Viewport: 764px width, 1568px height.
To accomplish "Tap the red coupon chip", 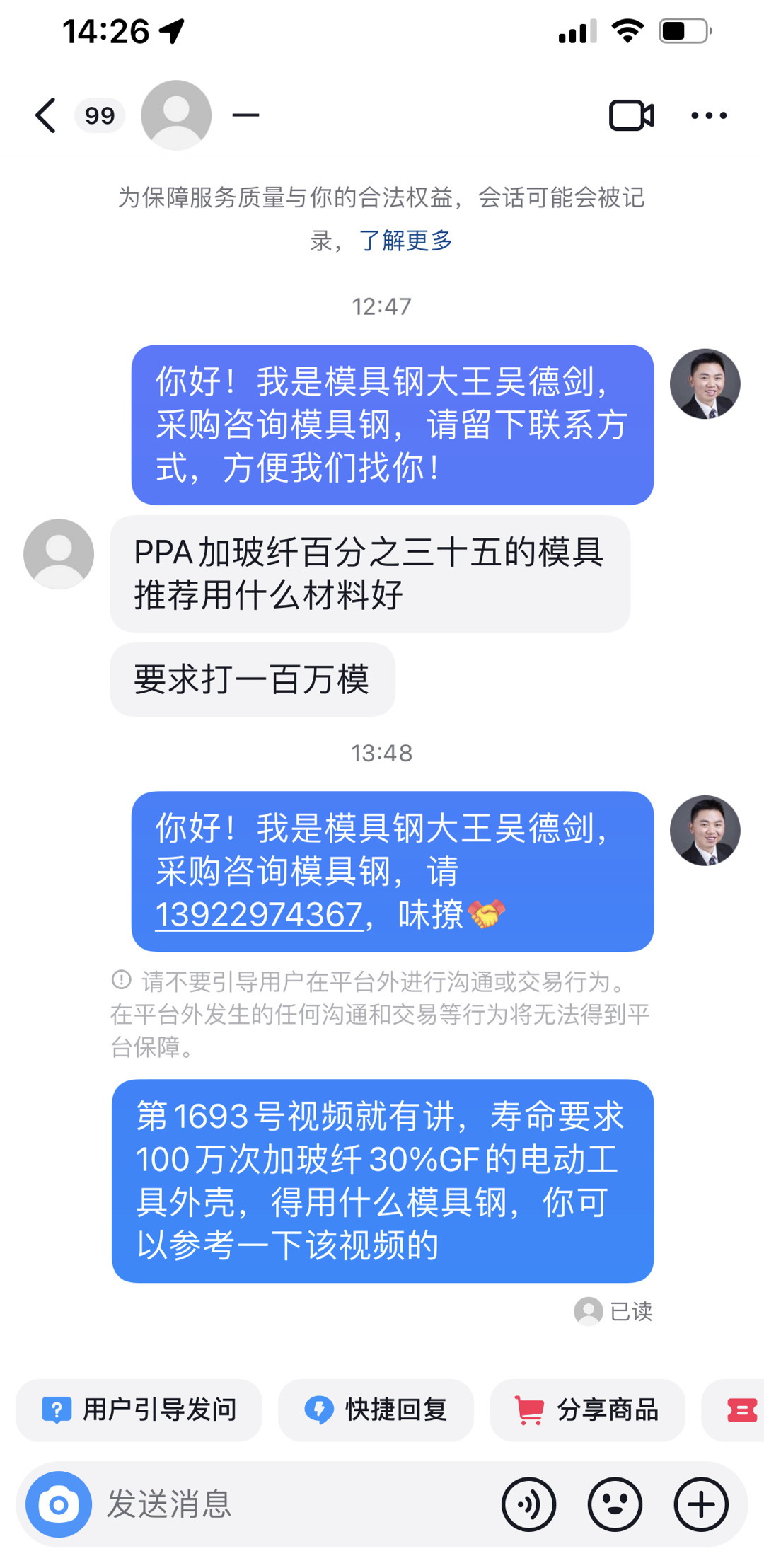I will click(740, 1410).
